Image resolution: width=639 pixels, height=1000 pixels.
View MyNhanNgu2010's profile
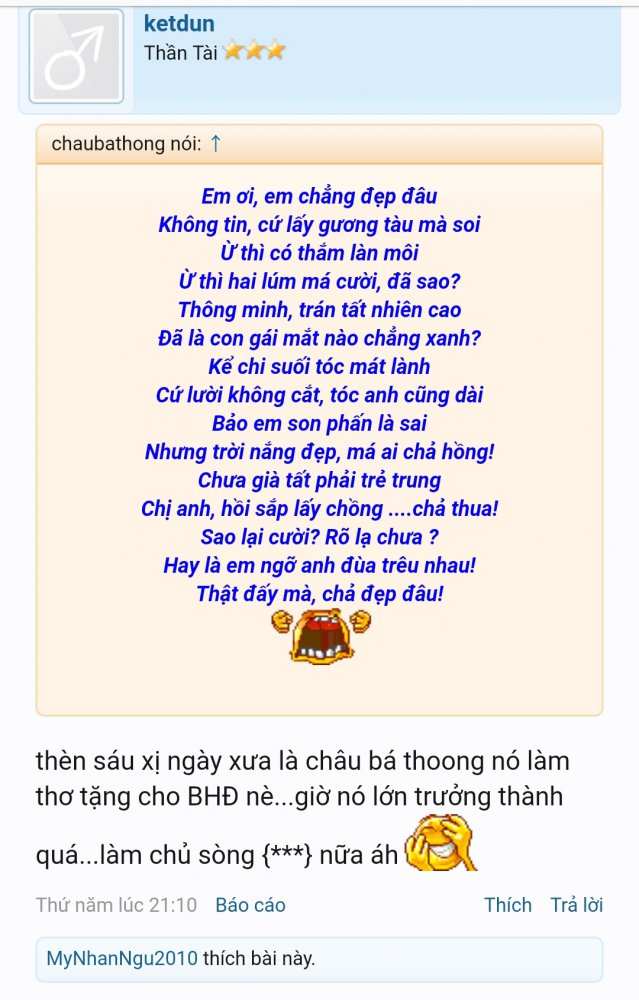(x=122, y=958)
